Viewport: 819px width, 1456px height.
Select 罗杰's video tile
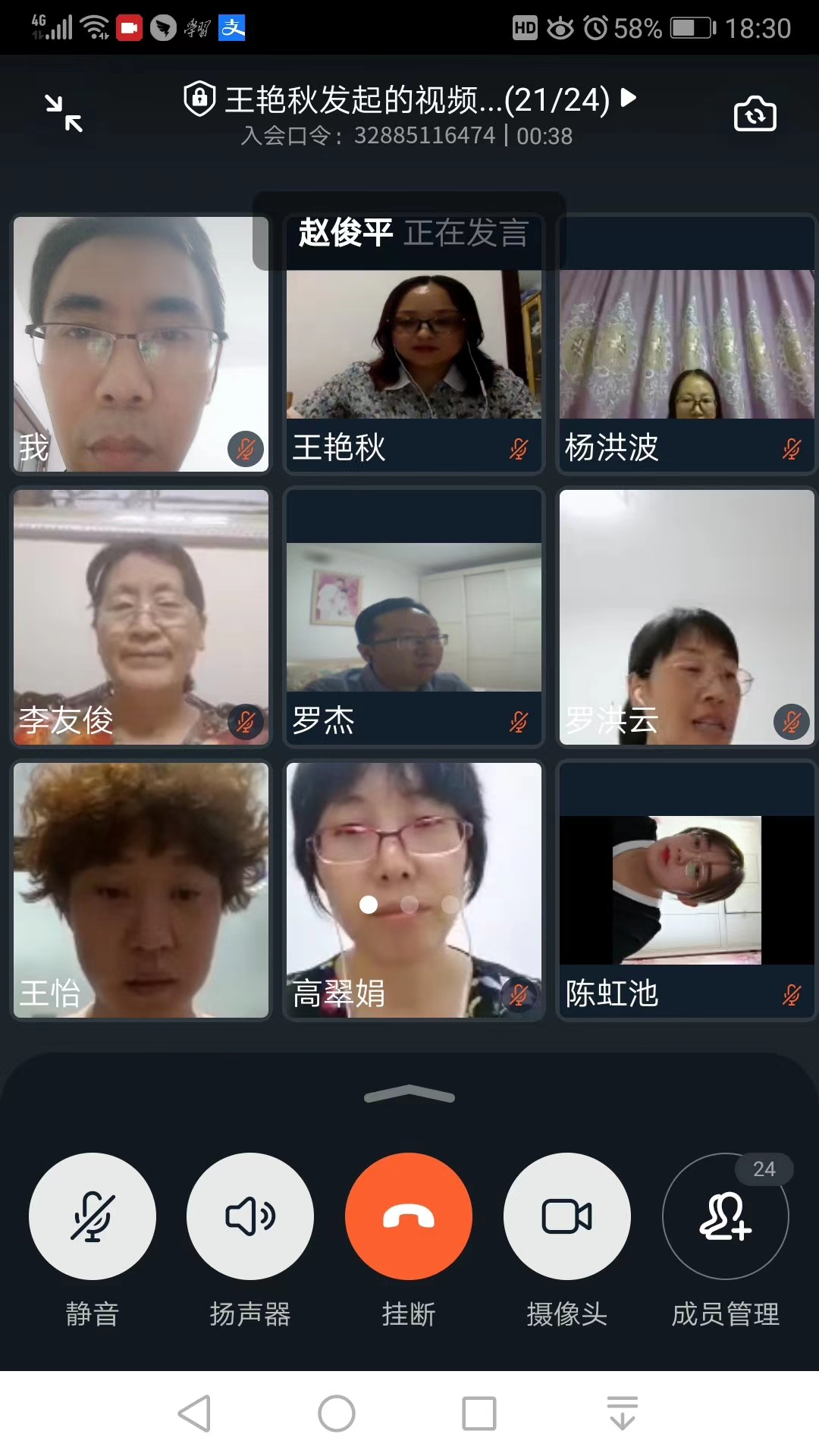pos(414,617)
